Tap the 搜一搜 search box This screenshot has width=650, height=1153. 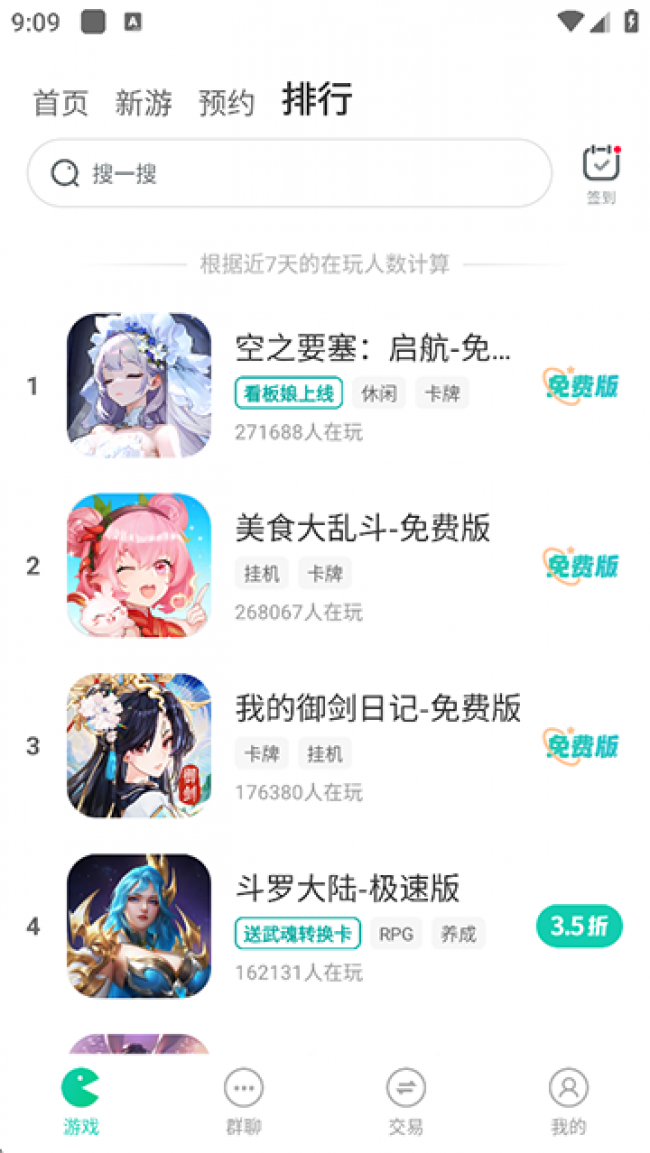tap(290, 174)
